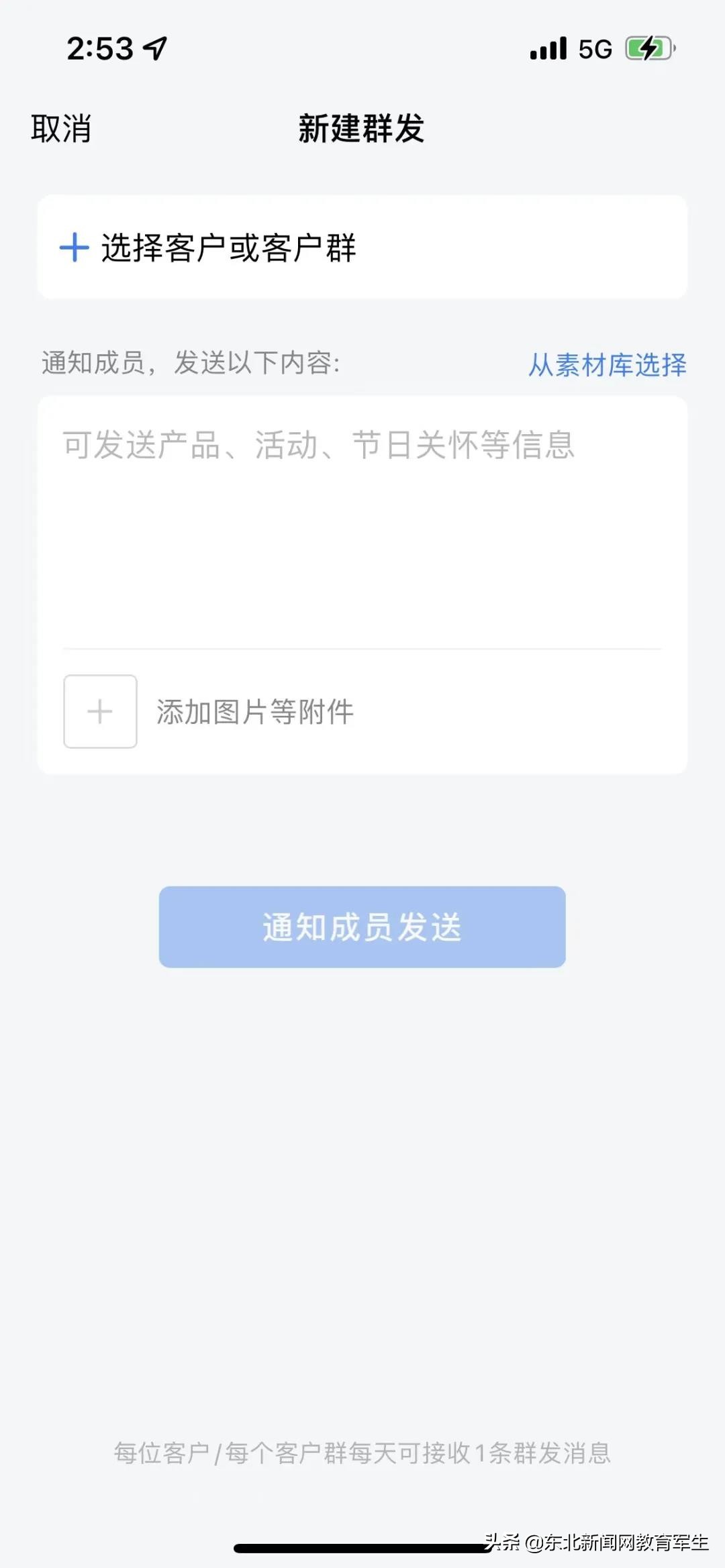The height and width of the screenshot is (1568, 725).
Task: Click the plus icon to add image attachments
Action: [x=99, y=713]
